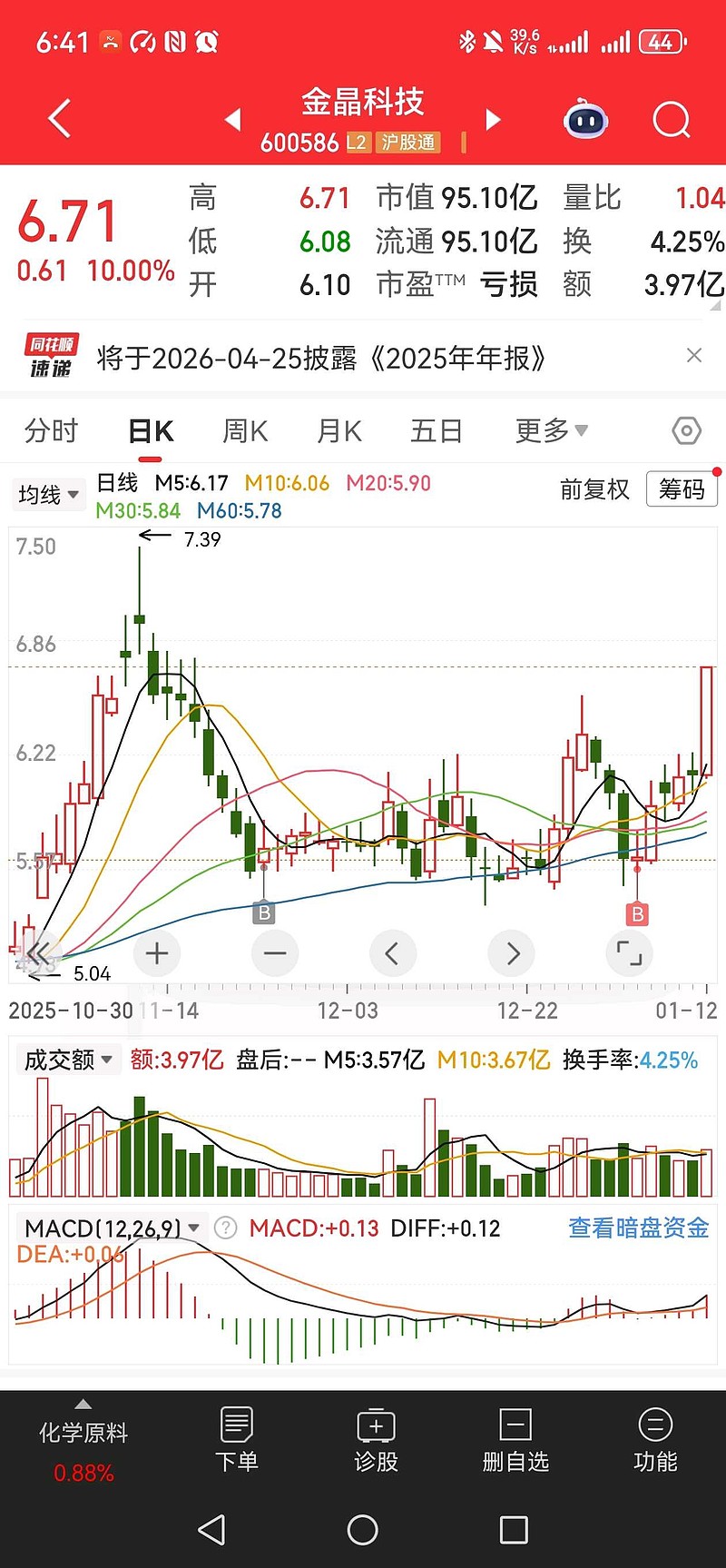Toggle the 筹码 chip distribution view

(x=682, y=489)
